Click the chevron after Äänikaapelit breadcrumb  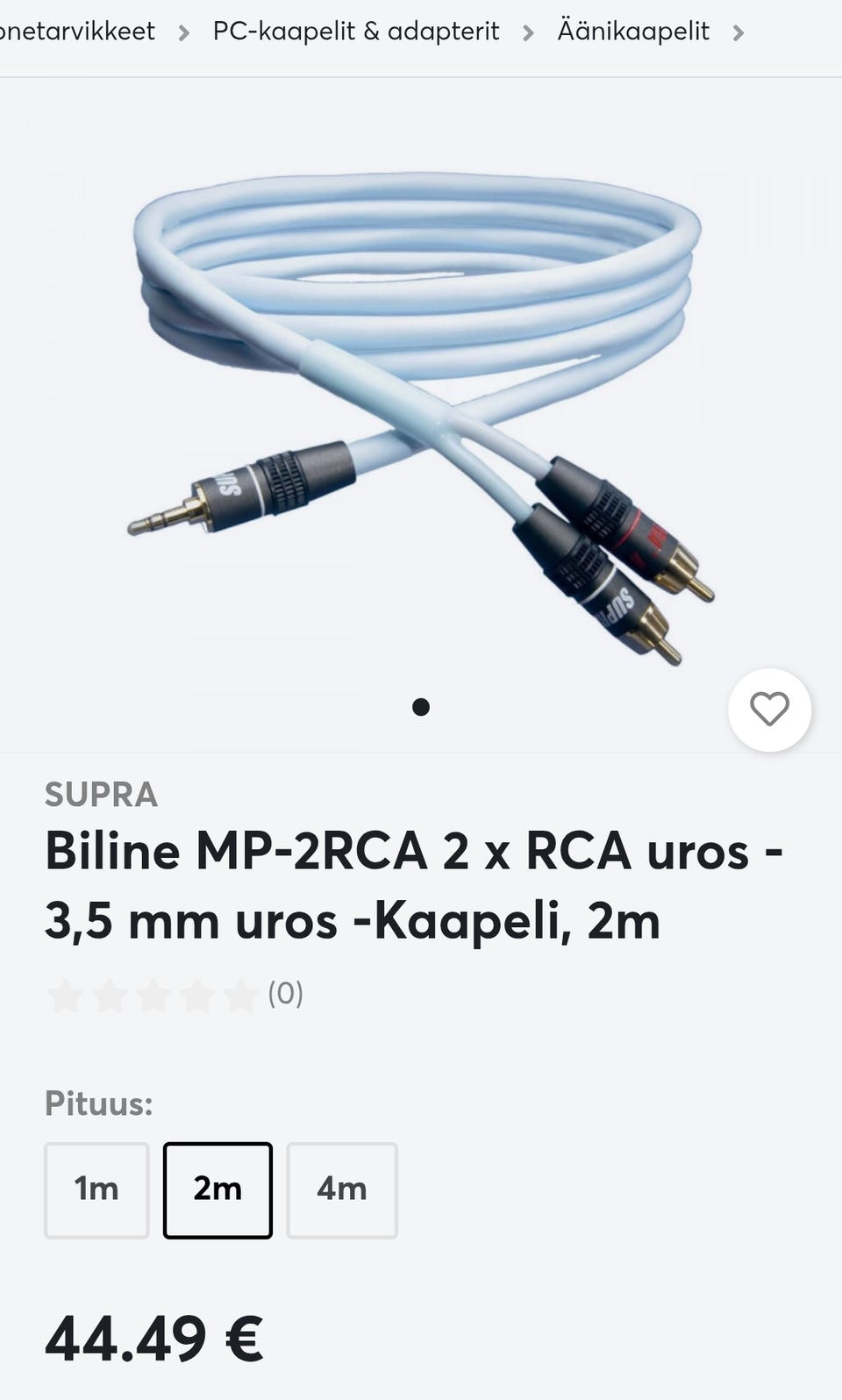[x=740, y=31]
